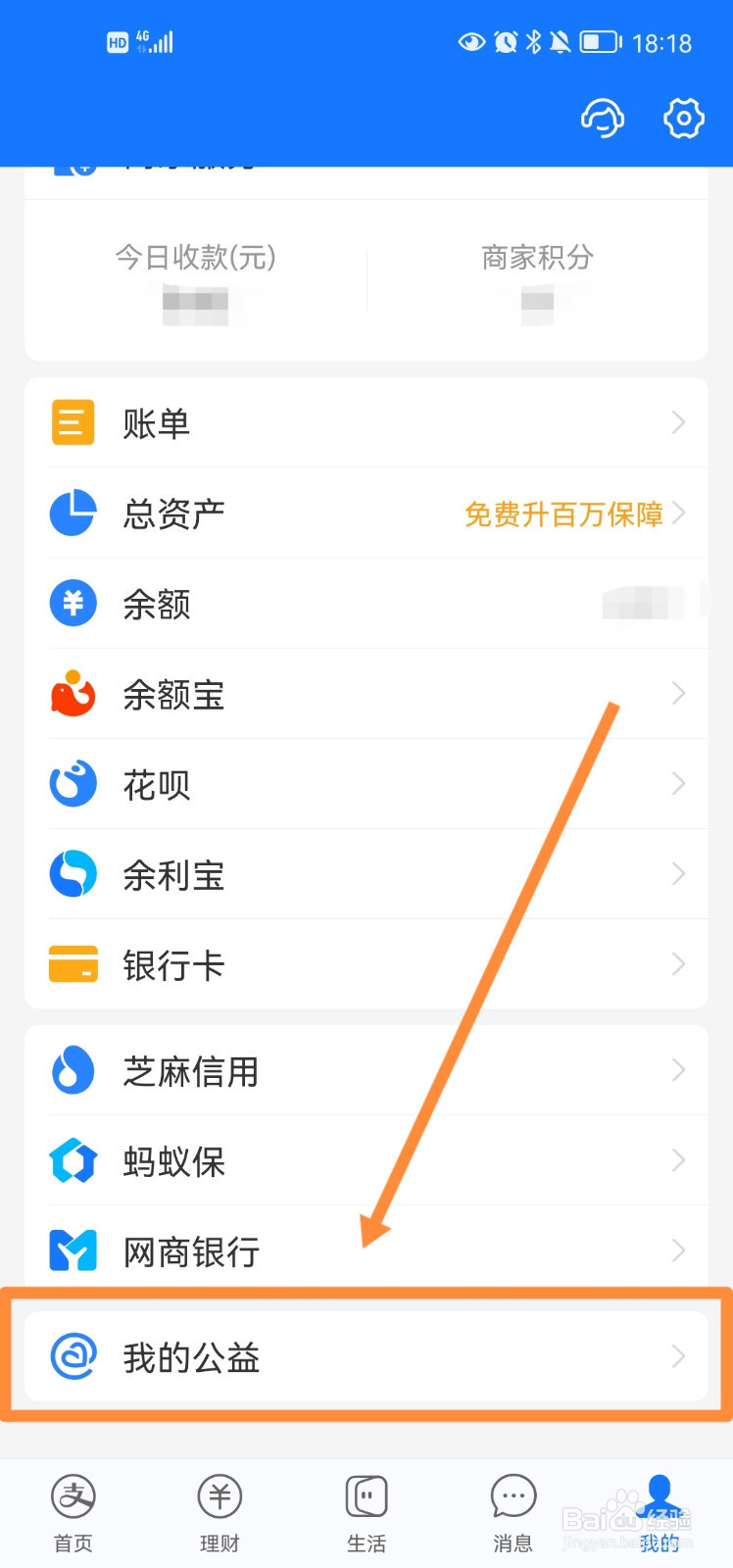The width and height of the screenshot is (733, 1568).
Task: Select the 网商银行 (MYbank) icon
Action: click(x=72, y=1250)
